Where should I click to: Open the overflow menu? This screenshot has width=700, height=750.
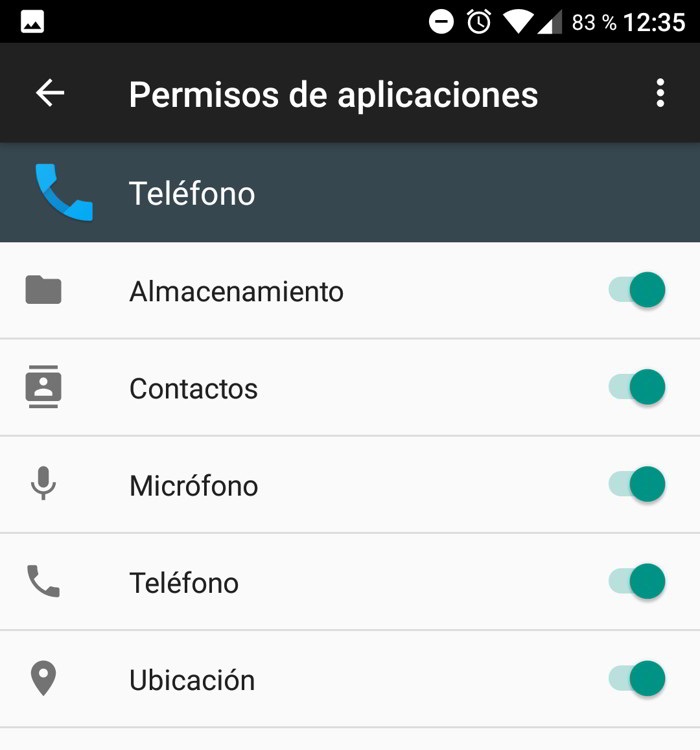pyautogui.click(x=659, y=94)
